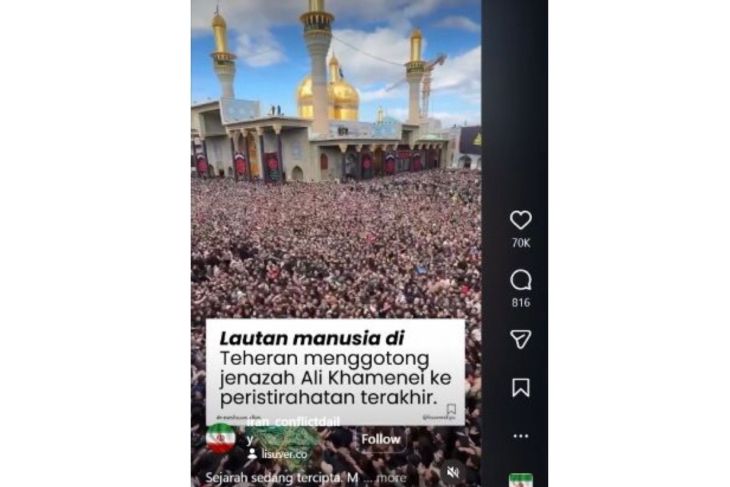Like this reel with the heart icon
This screenshot has width=730, height=487.
520,220
